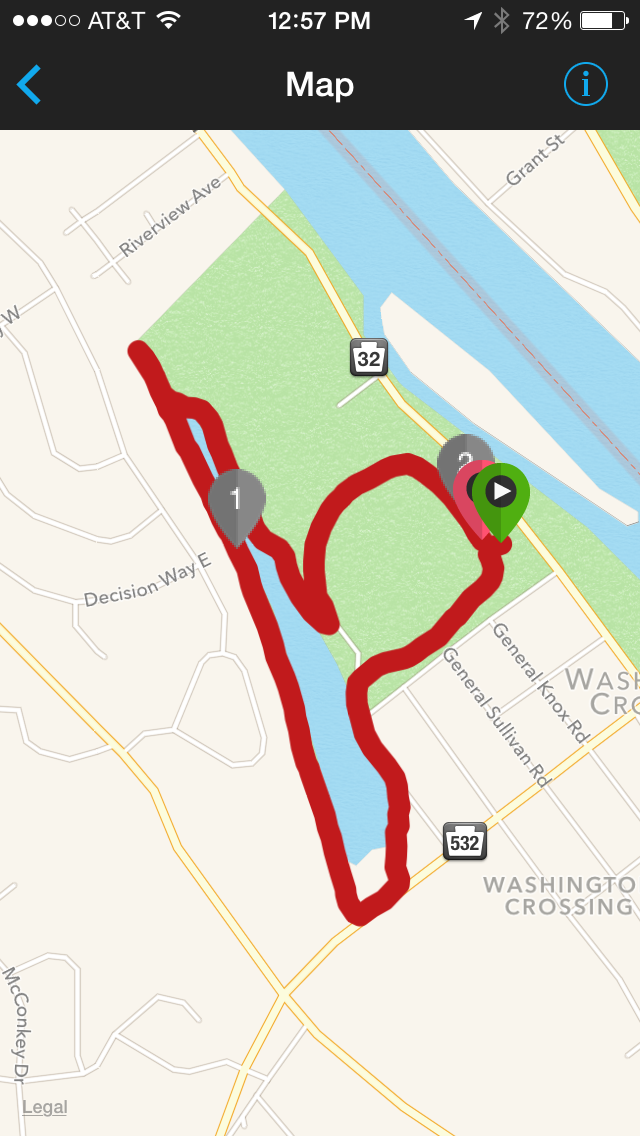The height and width of the screenshot is (1136, 640).
Task: Tap the mile 1 marker pin
Action: point(236,501)
